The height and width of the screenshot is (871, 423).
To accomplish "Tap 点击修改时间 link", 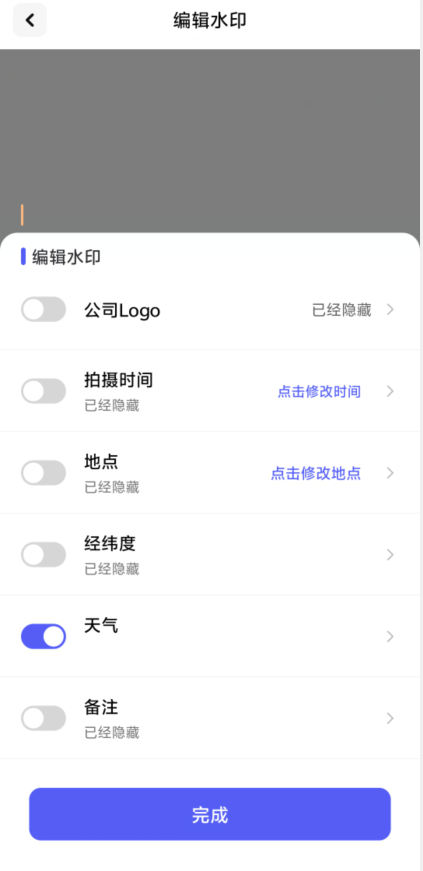I will coord(319,392).
